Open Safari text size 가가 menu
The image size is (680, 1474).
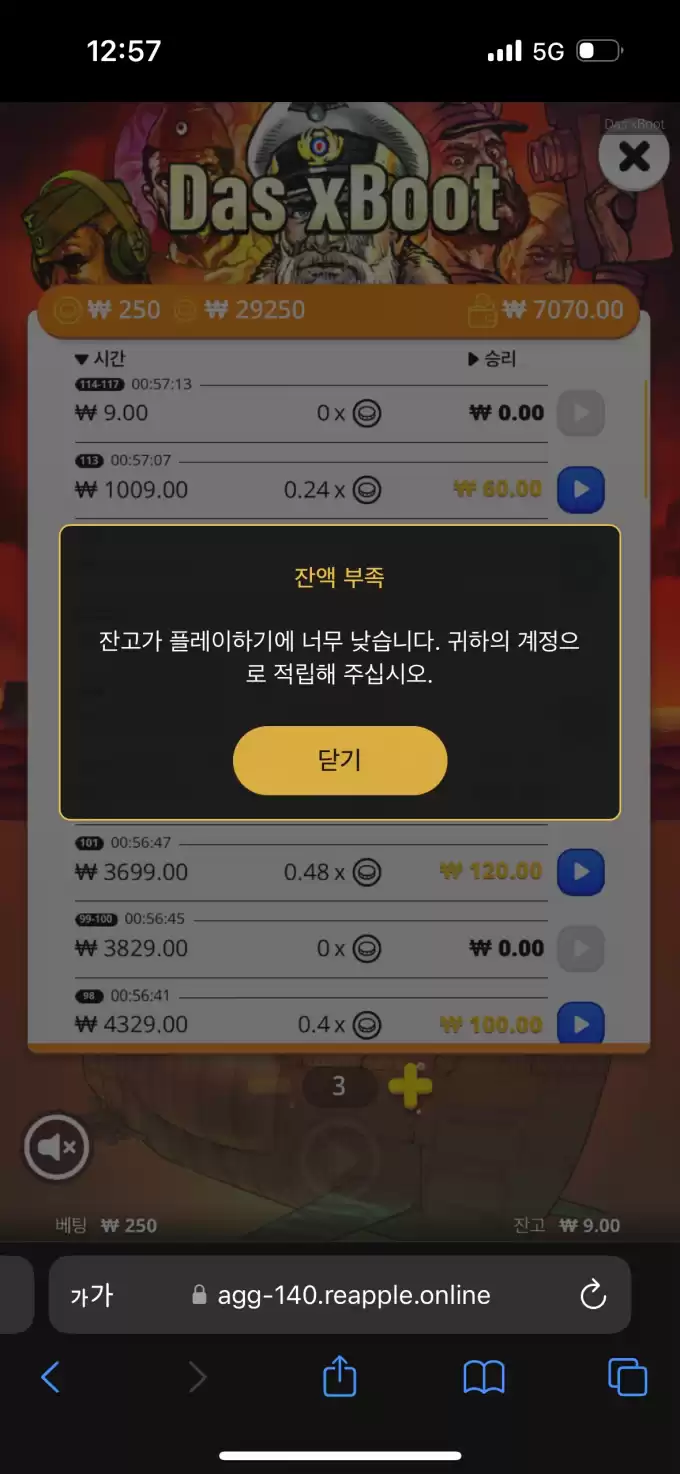(x=92, y=1296)
